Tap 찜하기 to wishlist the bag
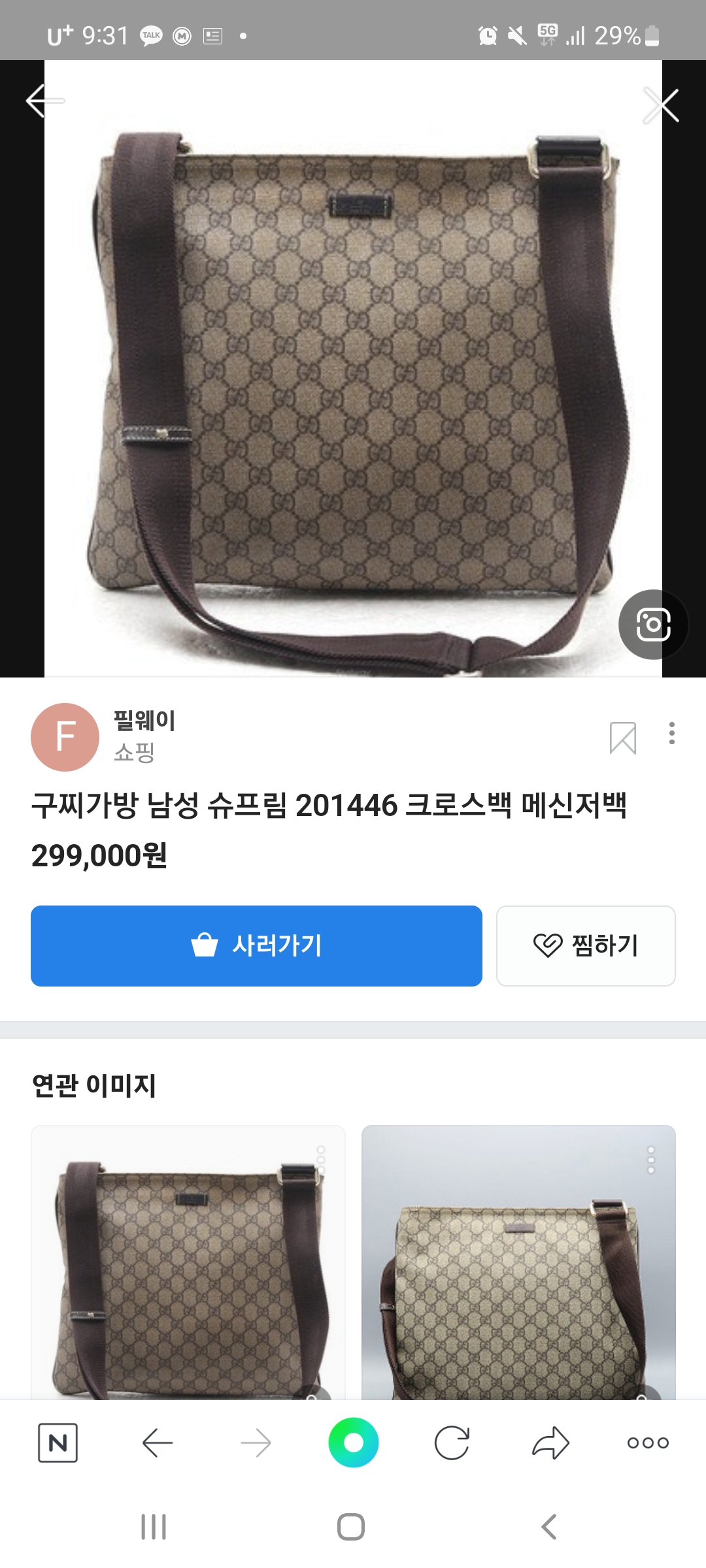The height and width of the screenshot is (1568, 706). point(586,945)
